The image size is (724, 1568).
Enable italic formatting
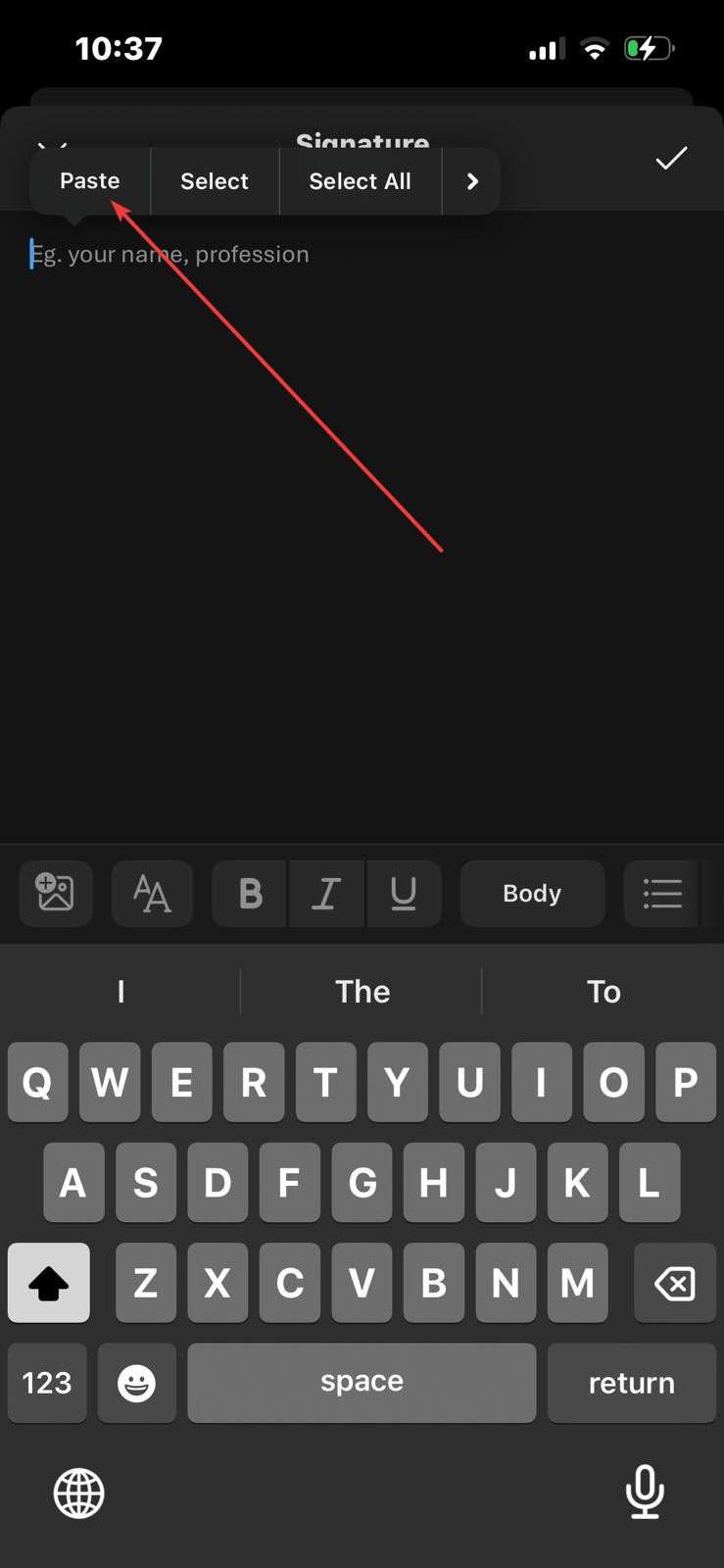point(326,893)
